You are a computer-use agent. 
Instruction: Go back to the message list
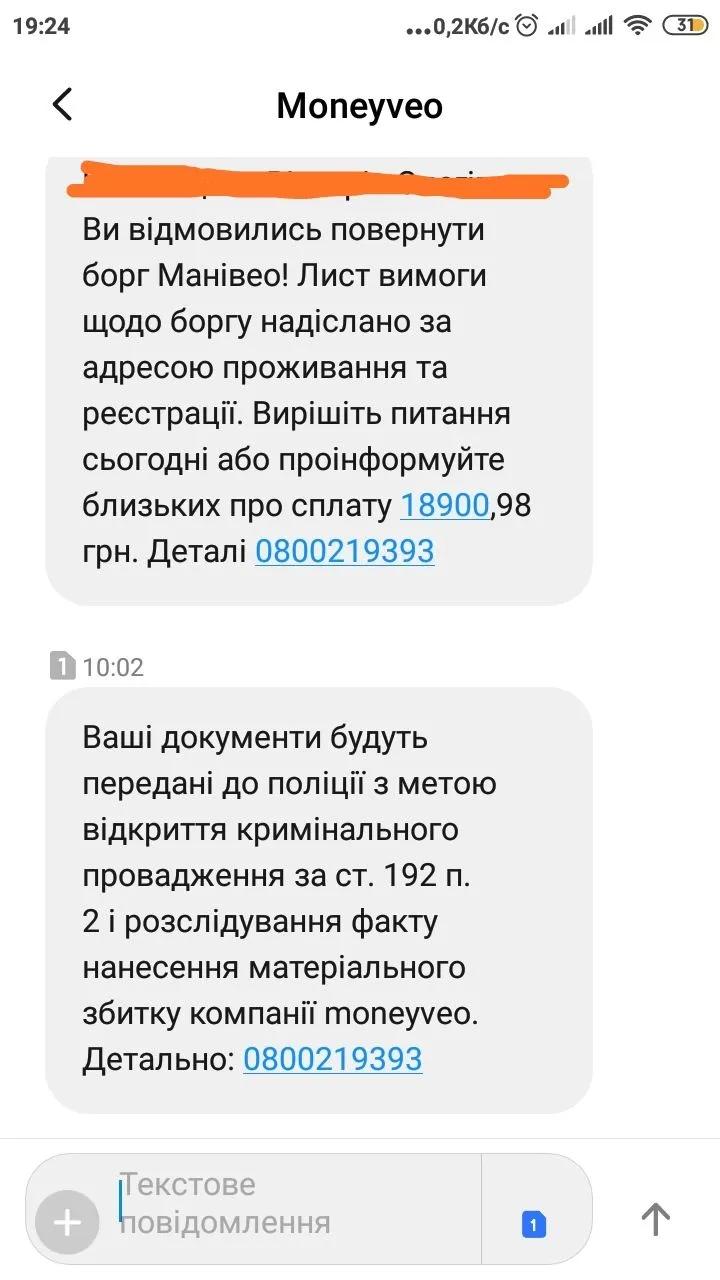[x=62, y=105]
